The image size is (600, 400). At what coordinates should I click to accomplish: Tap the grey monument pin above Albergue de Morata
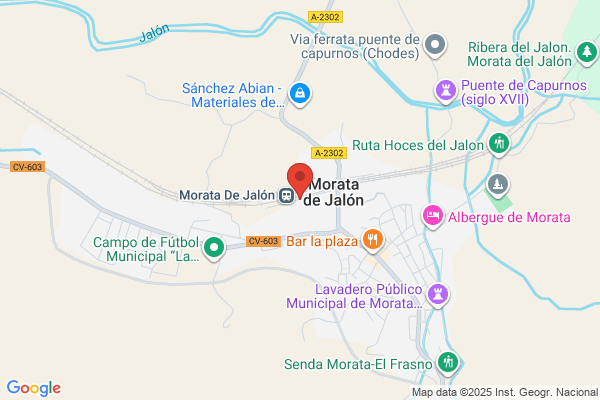coord(497,186)
